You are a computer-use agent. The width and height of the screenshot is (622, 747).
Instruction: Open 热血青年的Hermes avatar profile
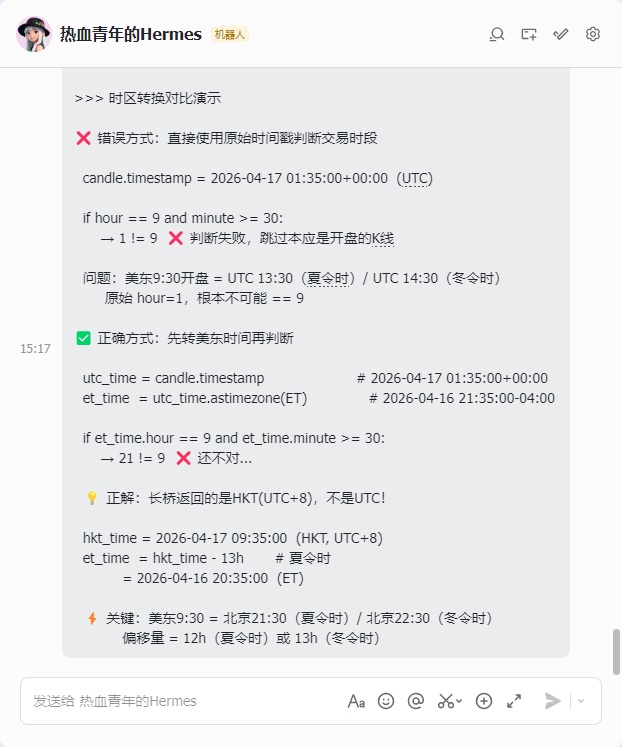pyautogui.click(x=34, y=34)
